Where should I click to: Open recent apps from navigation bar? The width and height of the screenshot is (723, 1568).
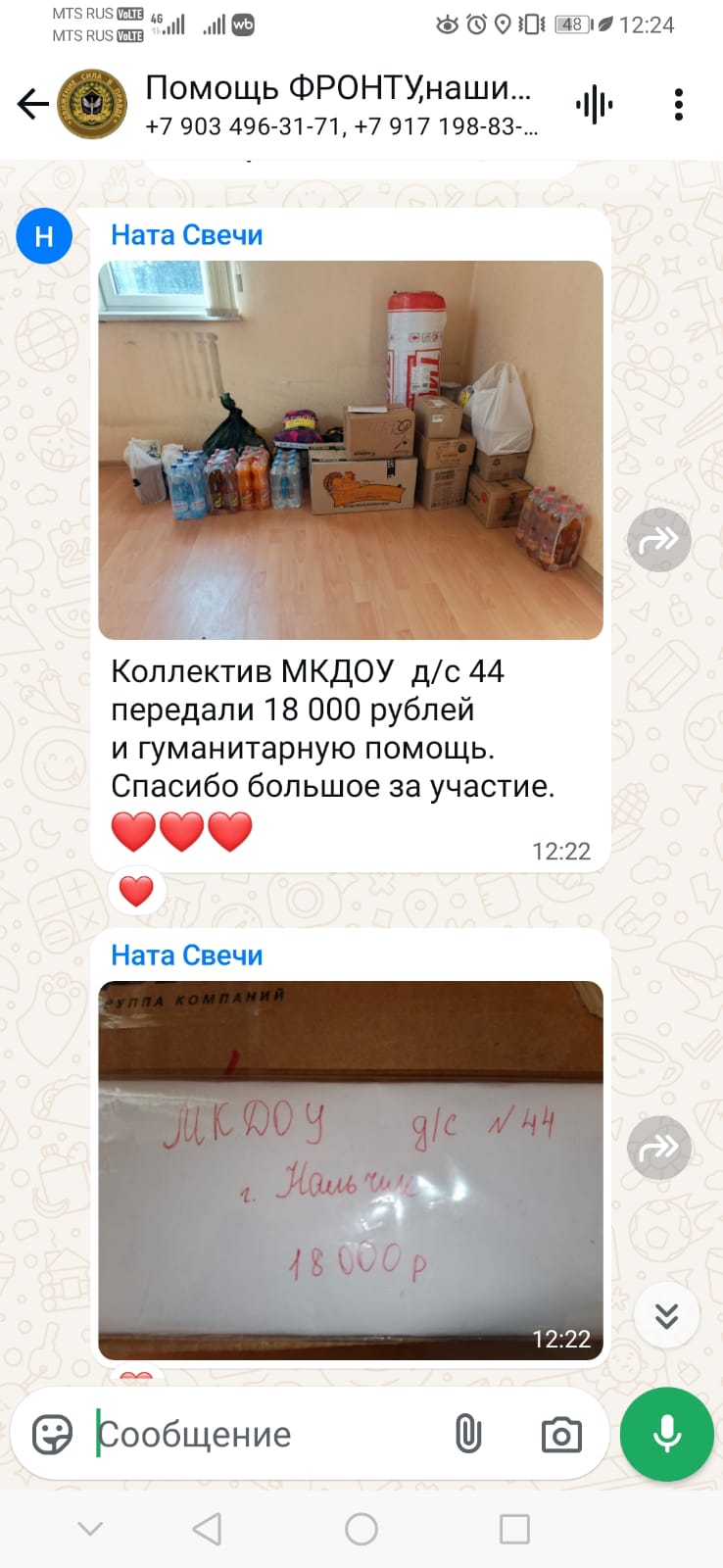click(514, 1529)
